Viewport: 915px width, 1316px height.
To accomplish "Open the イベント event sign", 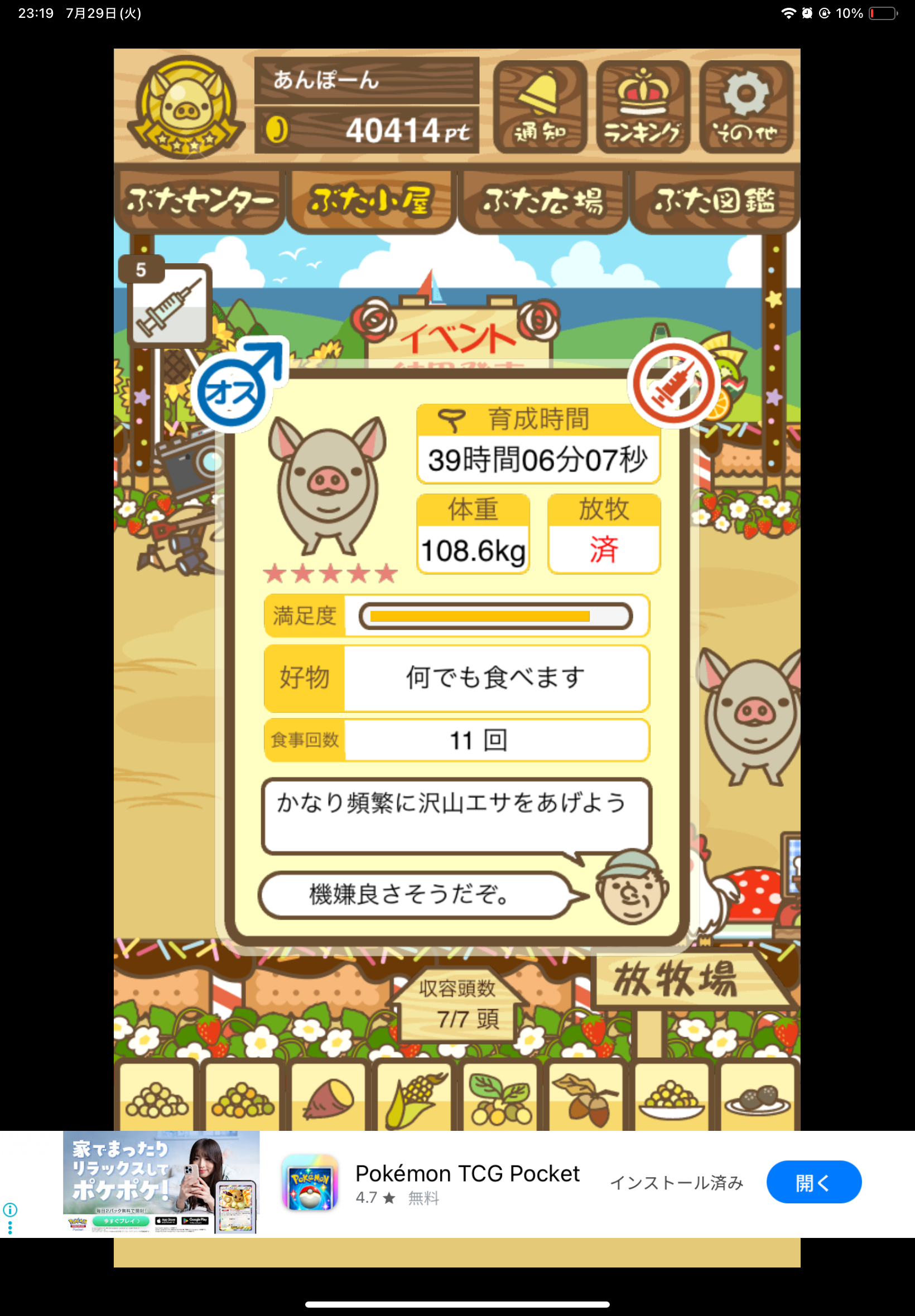I will (459, 335).
